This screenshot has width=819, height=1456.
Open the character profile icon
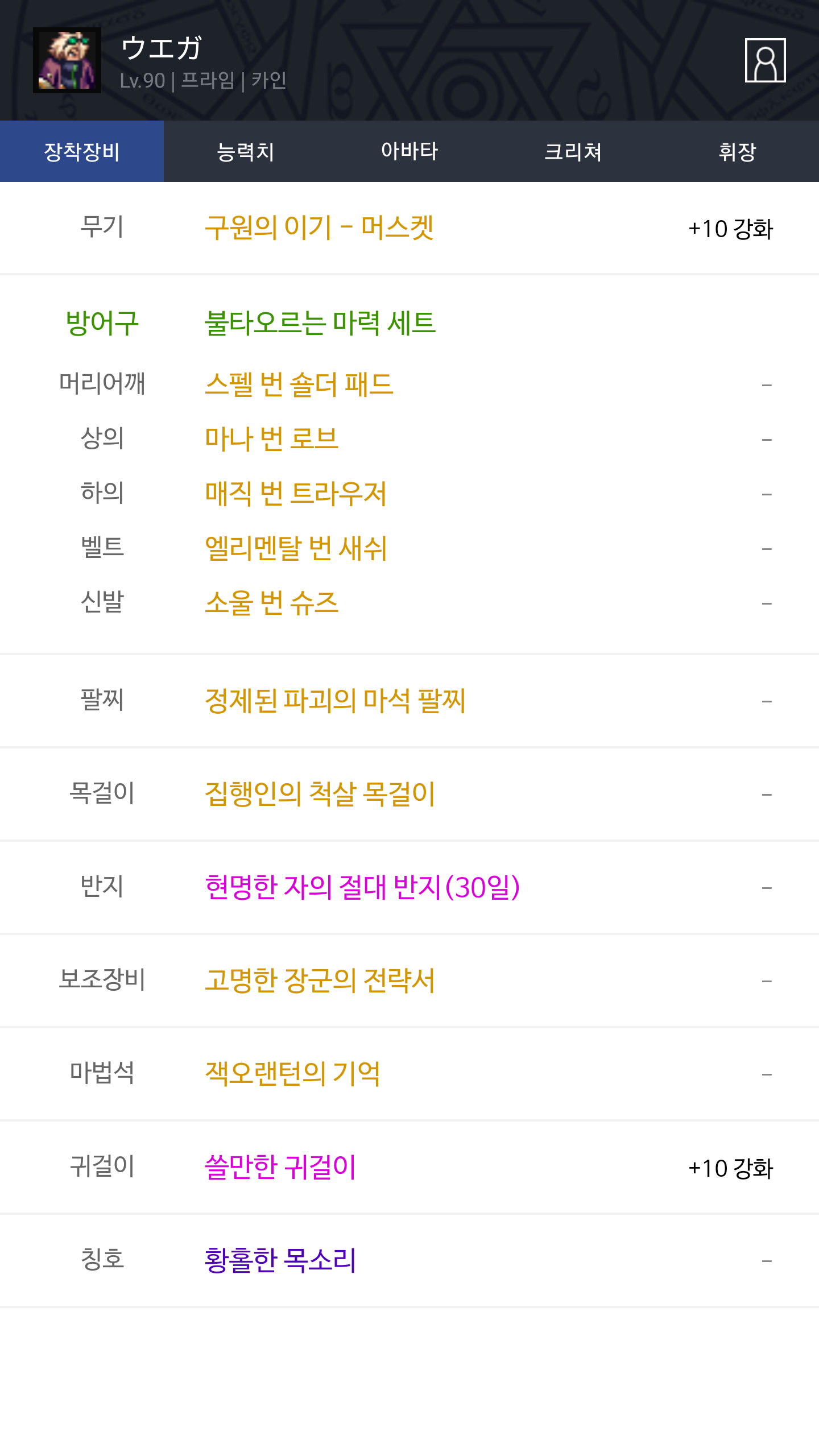765,60
